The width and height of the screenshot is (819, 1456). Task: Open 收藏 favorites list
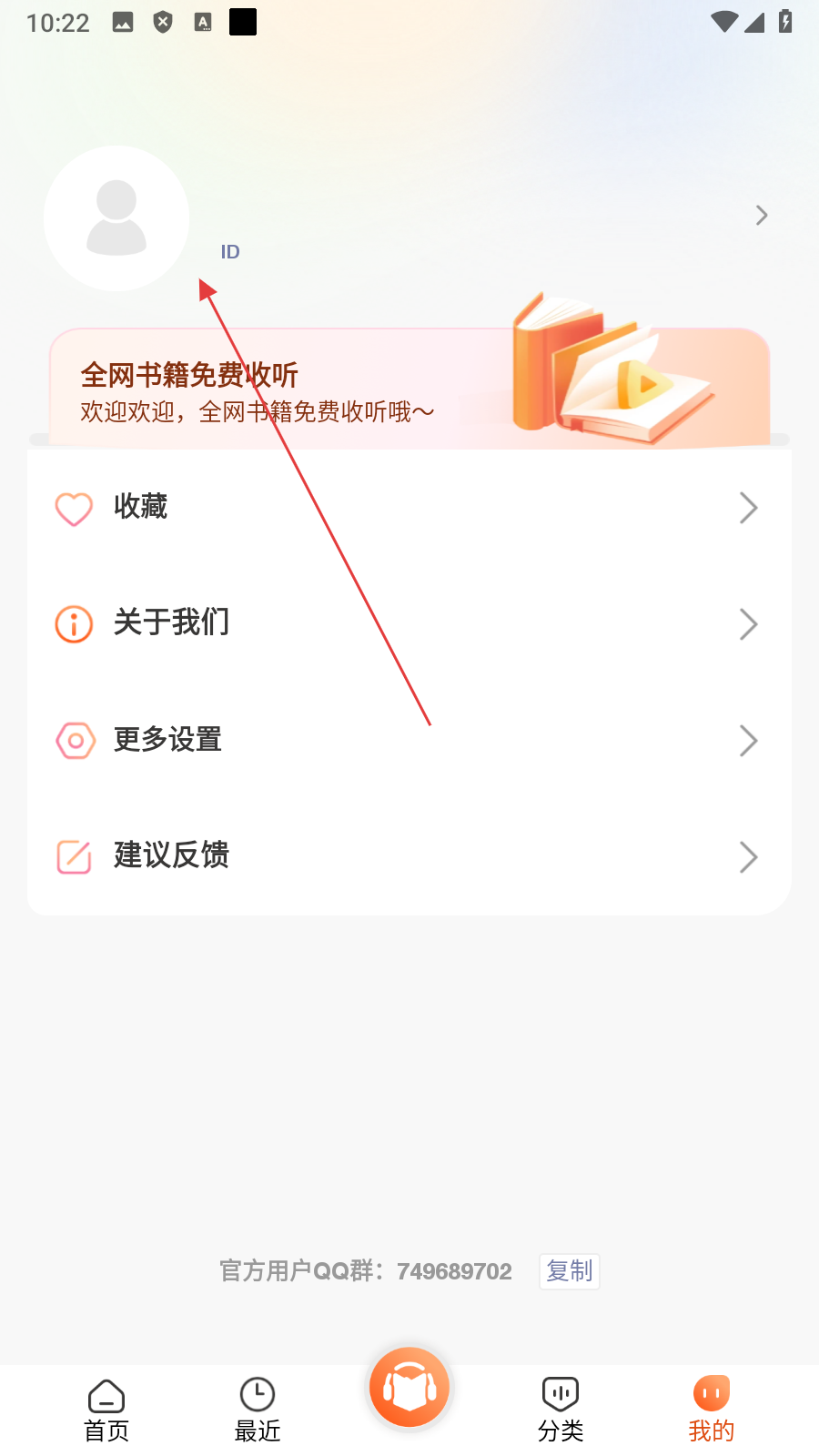coord(409,508)
